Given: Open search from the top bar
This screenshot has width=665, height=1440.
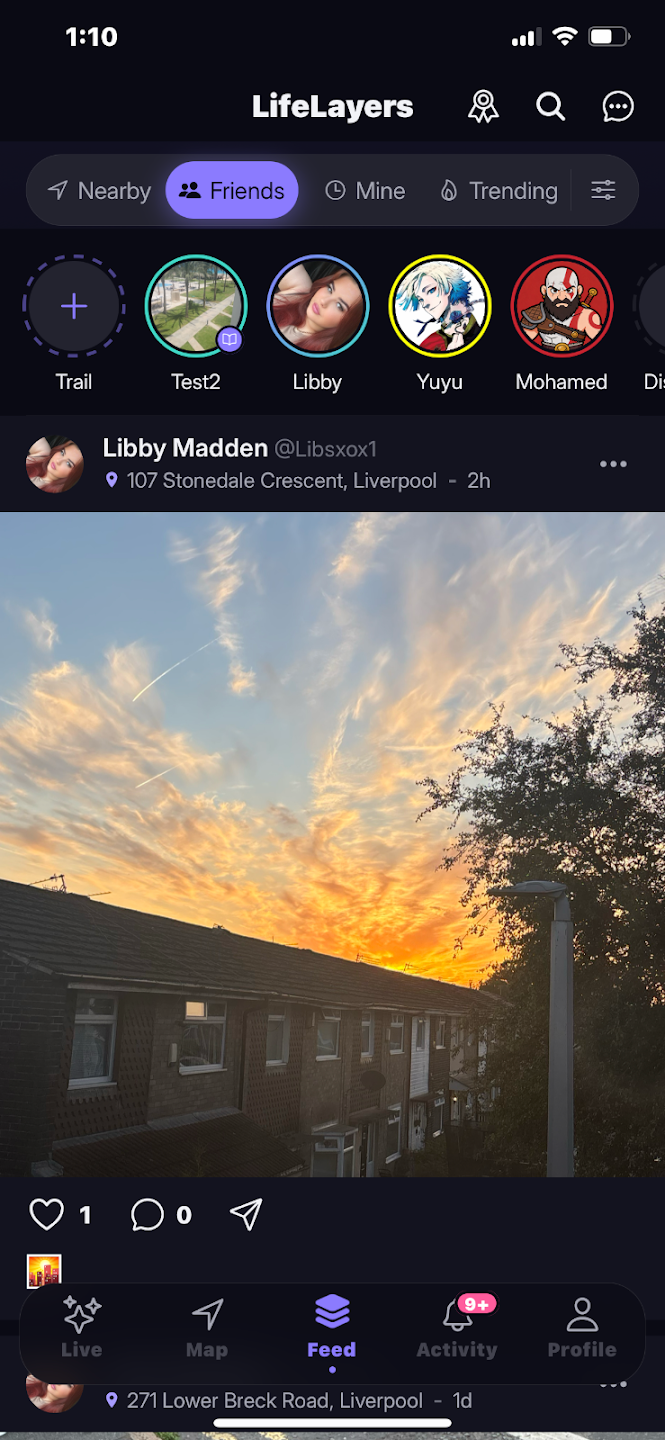Looking at the screenshot, I should coord(551,106).
